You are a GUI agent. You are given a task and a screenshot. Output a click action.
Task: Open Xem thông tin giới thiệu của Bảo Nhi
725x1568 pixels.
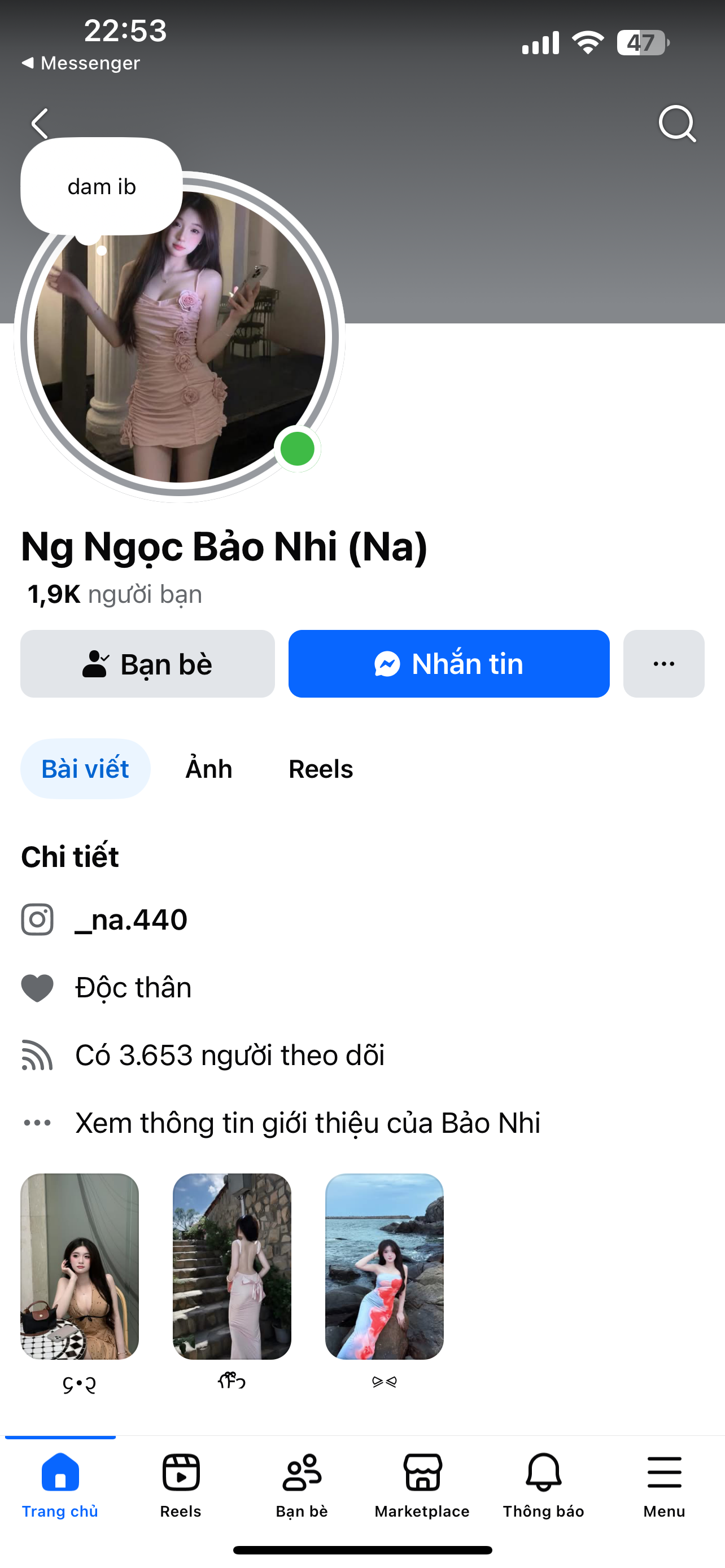(307, 1123)
